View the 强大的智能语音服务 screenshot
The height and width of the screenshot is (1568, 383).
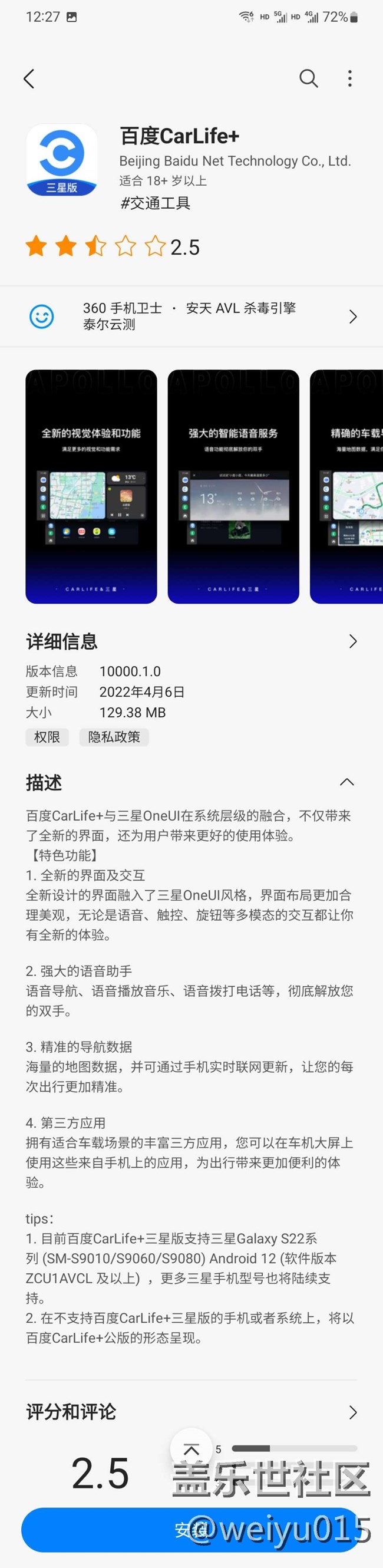233,486
